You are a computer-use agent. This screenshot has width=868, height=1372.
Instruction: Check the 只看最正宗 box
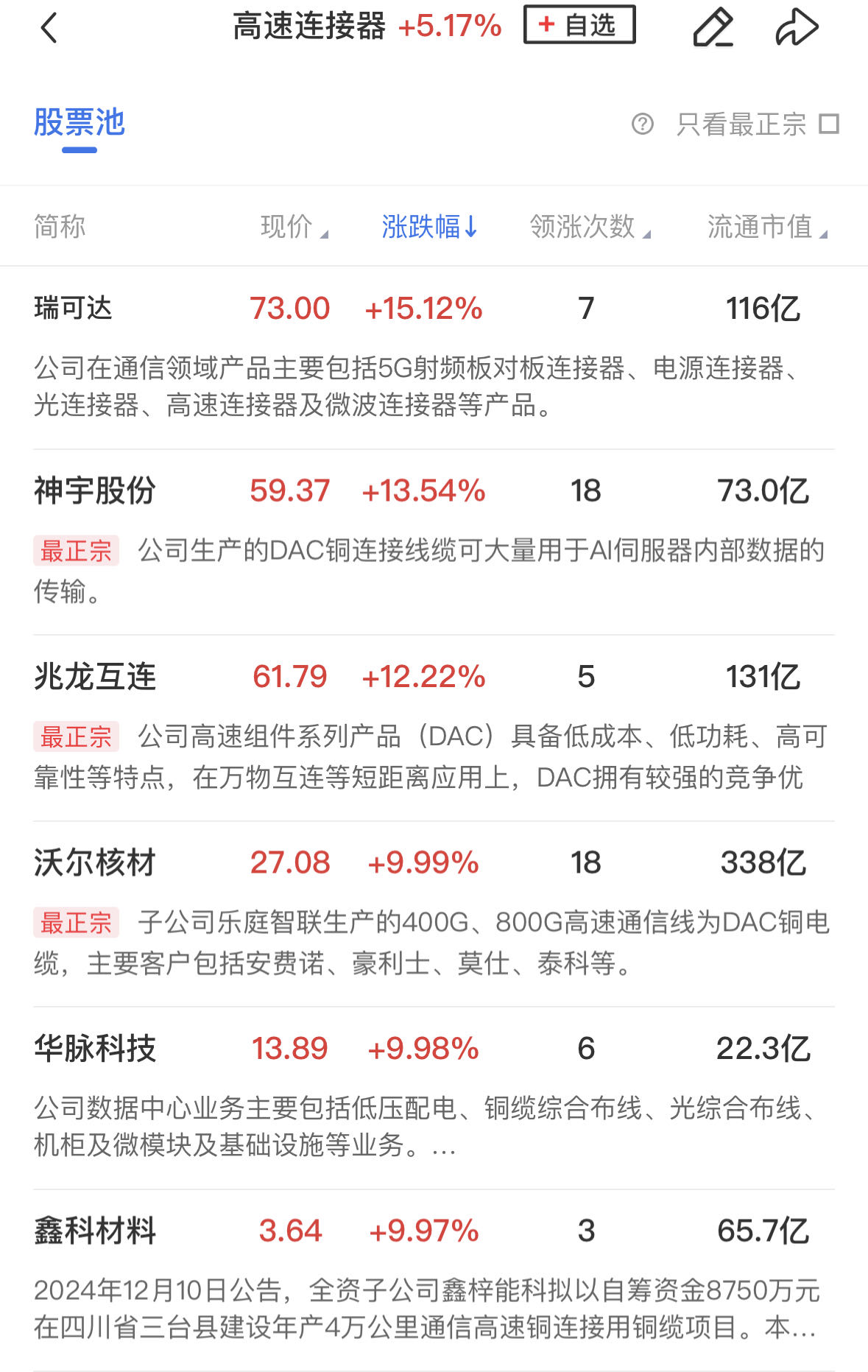(829, 124)
